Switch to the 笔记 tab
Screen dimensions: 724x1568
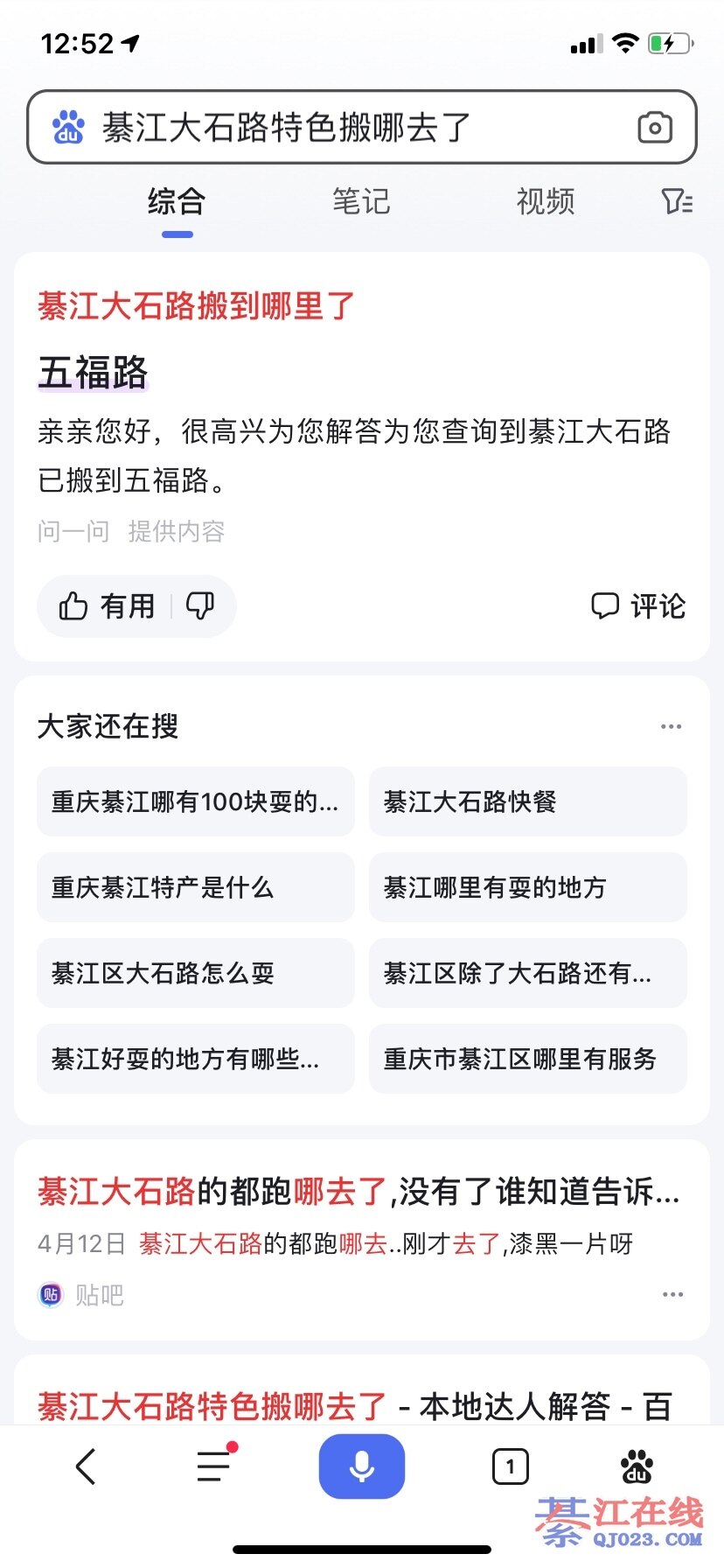pos(360,202)
